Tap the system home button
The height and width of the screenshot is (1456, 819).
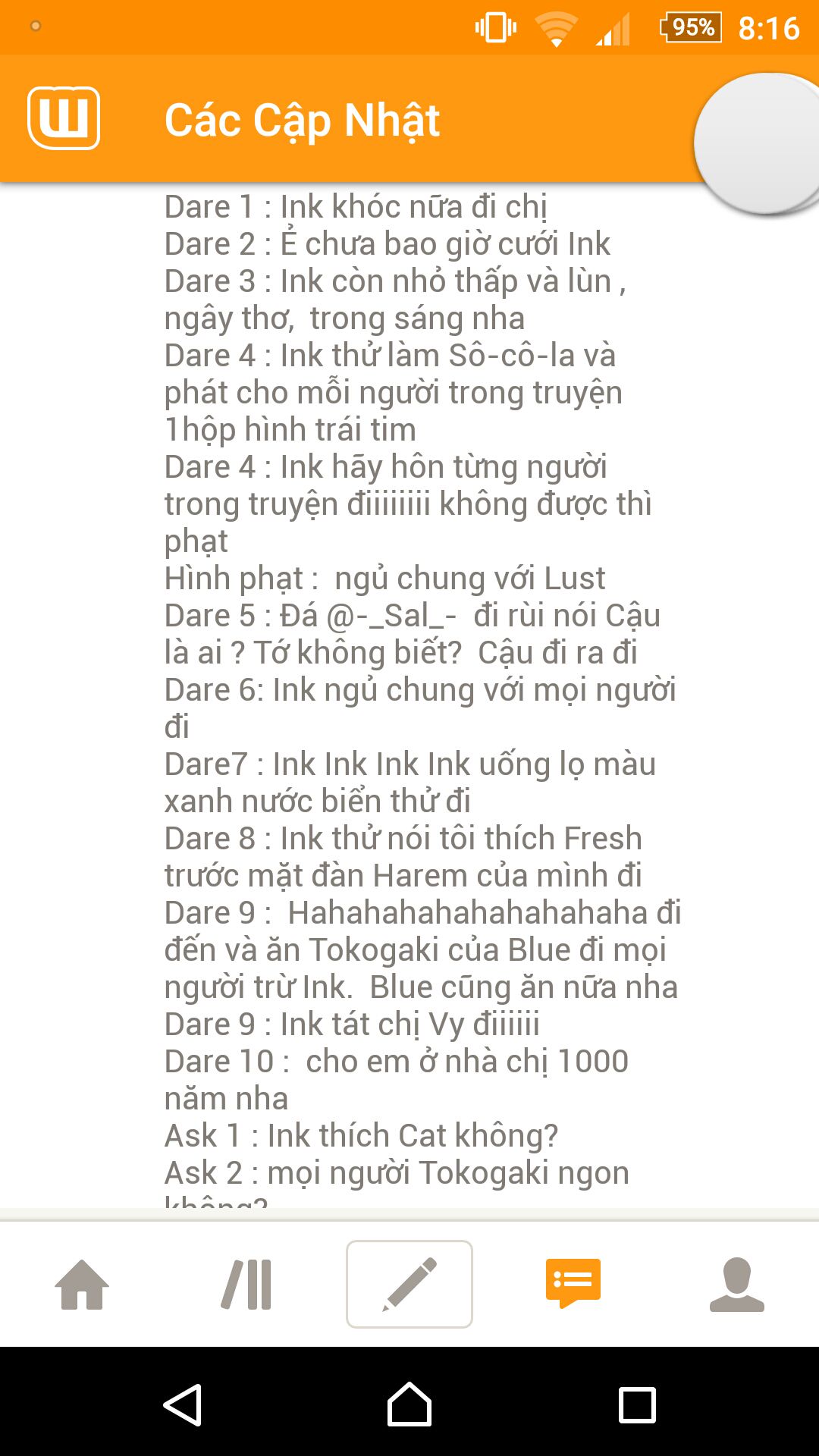(409, 1405)
